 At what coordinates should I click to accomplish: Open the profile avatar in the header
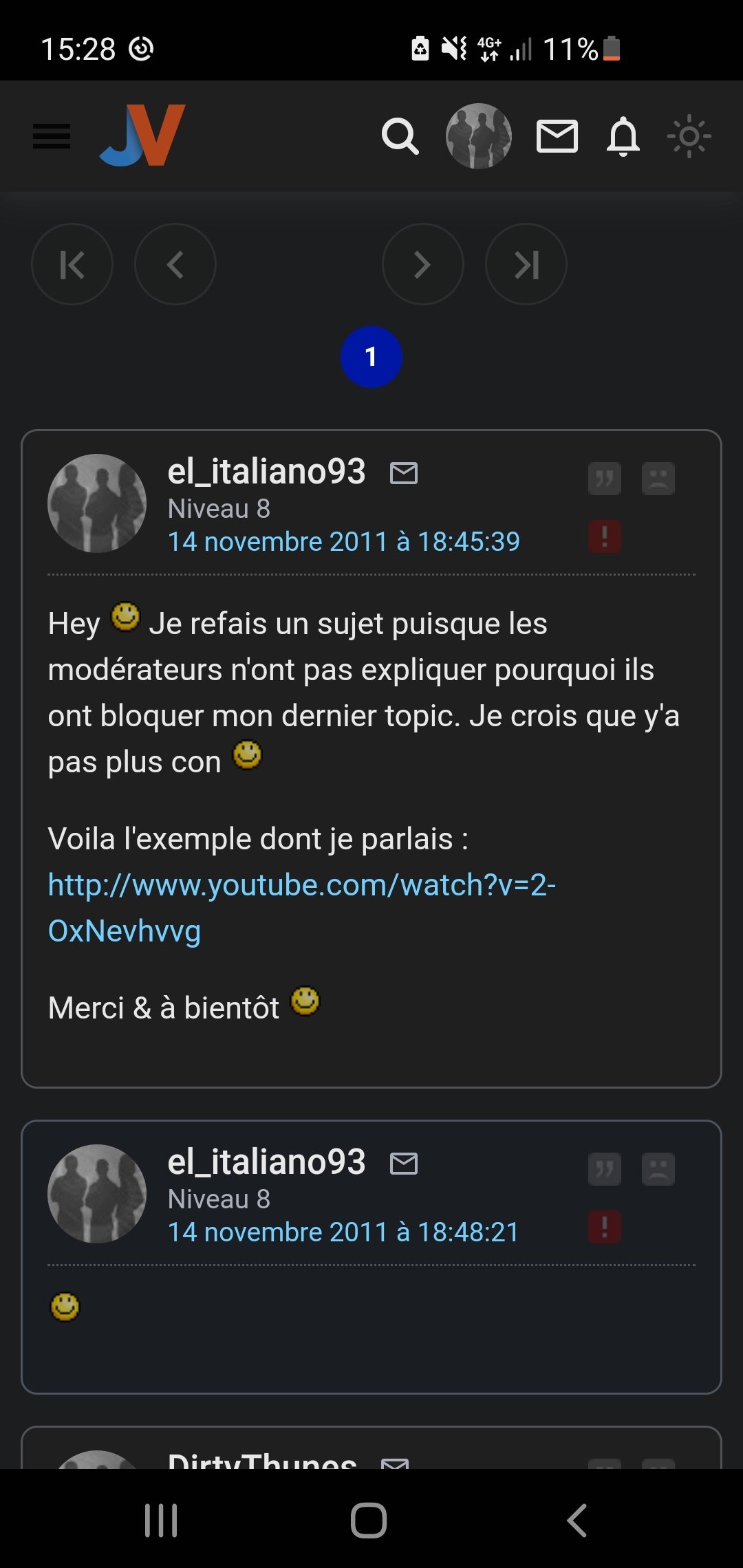click(x=479, y=136)
